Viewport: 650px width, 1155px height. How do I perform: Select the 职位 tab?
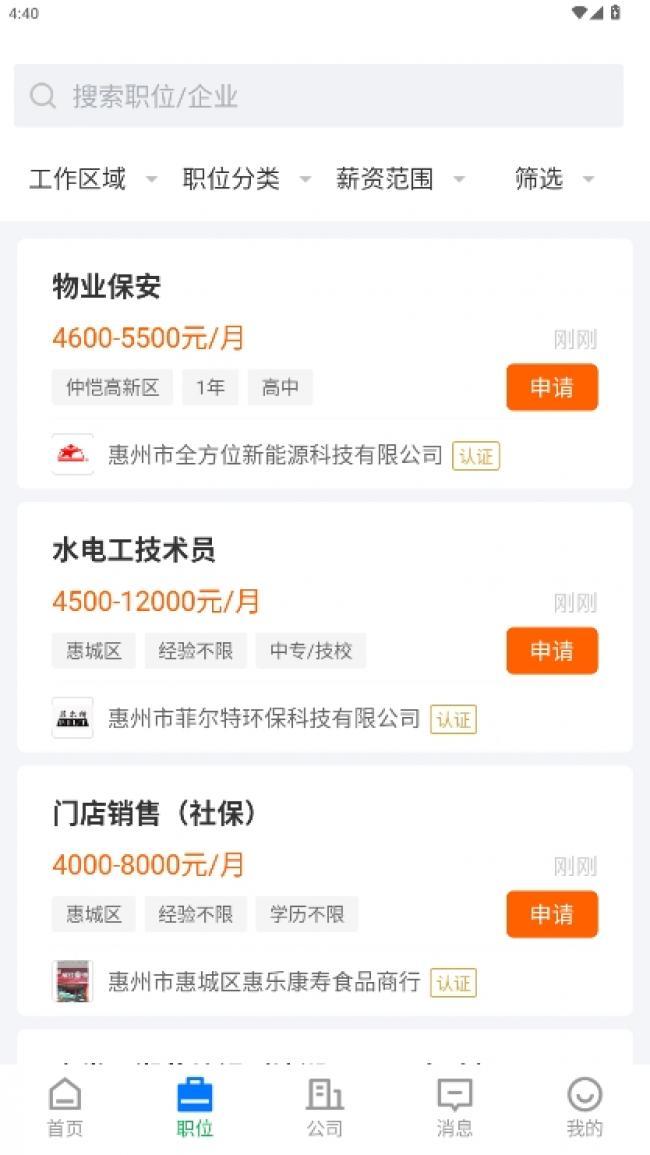coord(195,1108)
